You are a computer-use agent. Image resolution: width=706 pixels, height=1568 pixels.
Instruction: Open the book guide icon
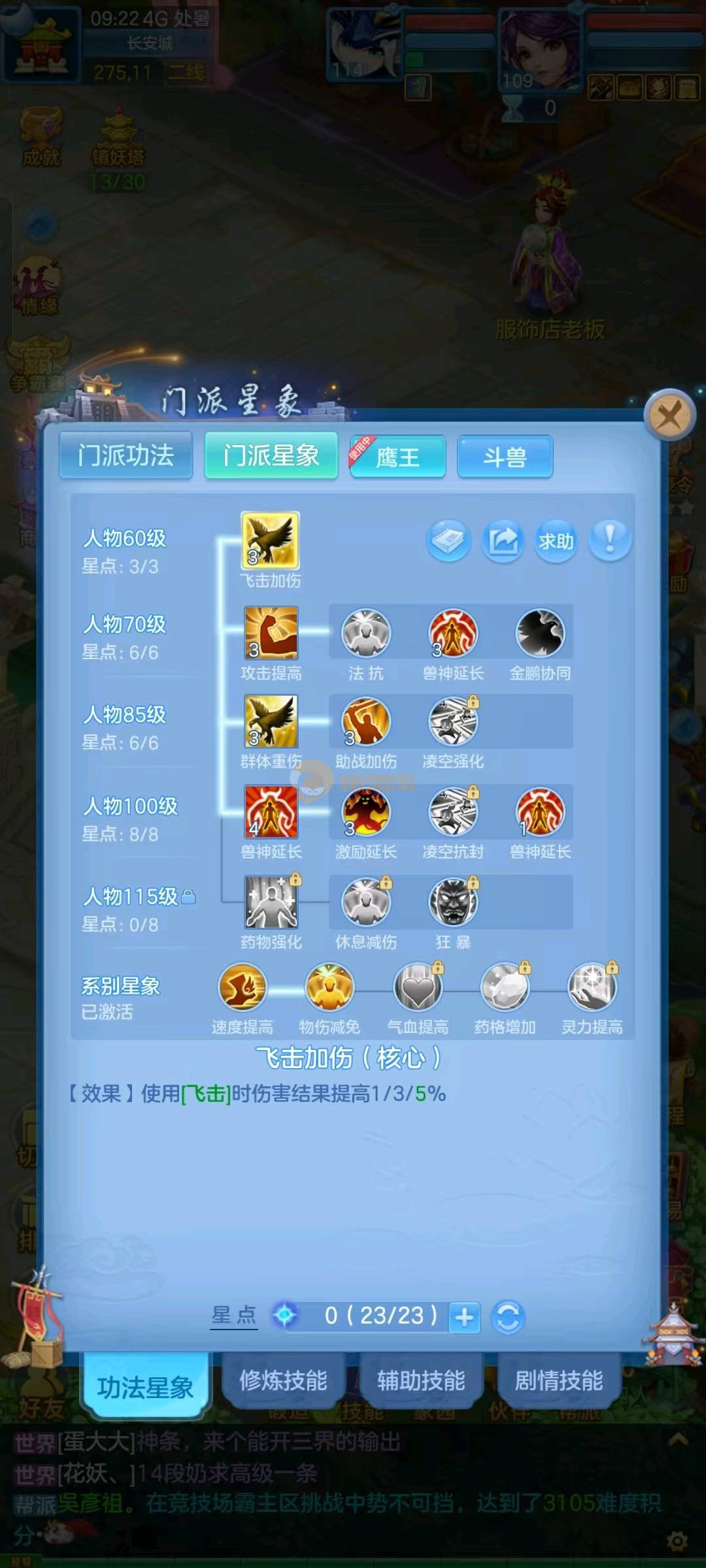click(448, 541)
